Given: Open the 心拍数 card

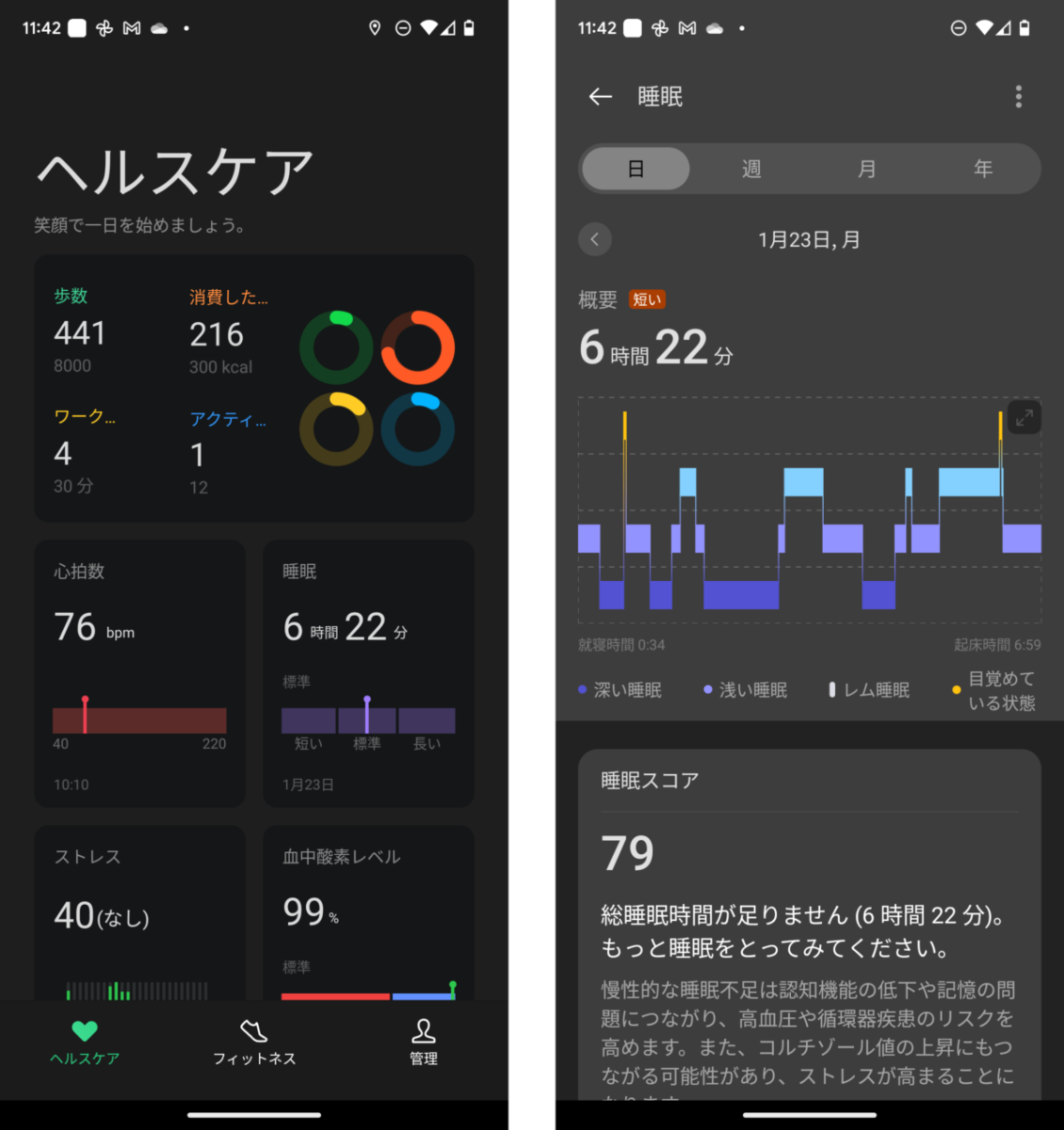Looking at the screenshot, I should coord(139,673).
